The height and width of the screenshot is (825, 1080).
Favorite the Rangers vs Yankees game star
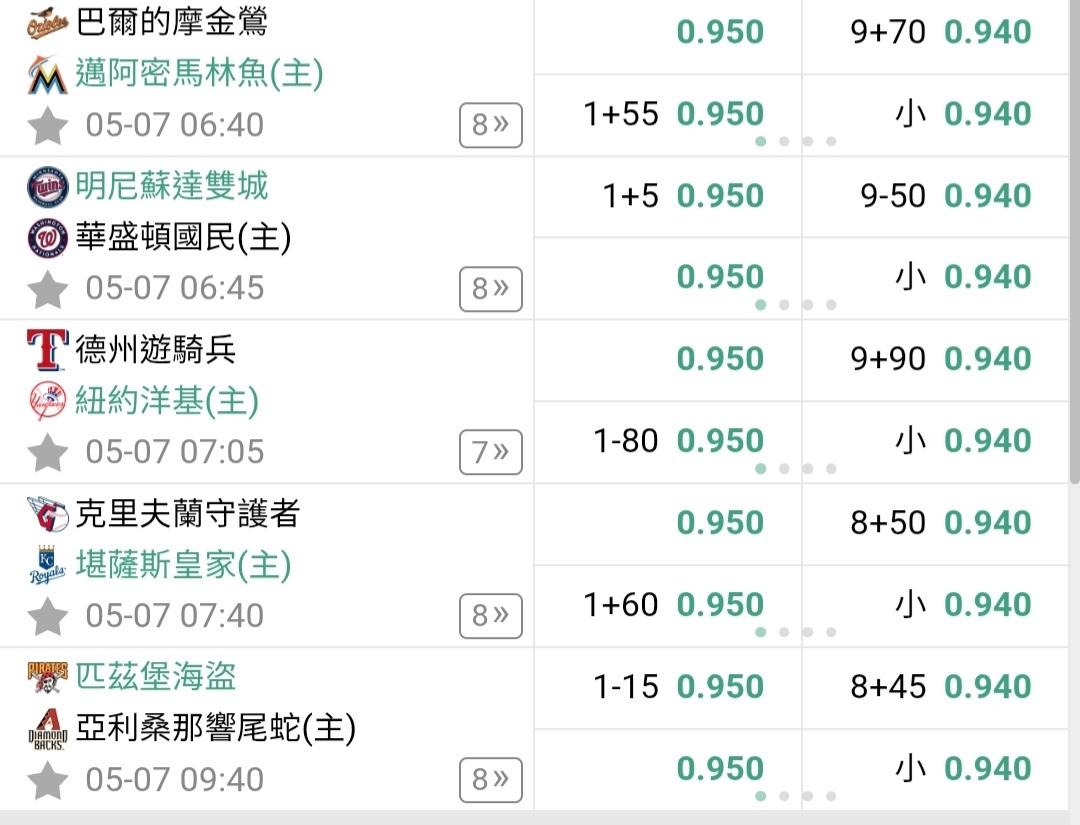[x=48, y=453]
